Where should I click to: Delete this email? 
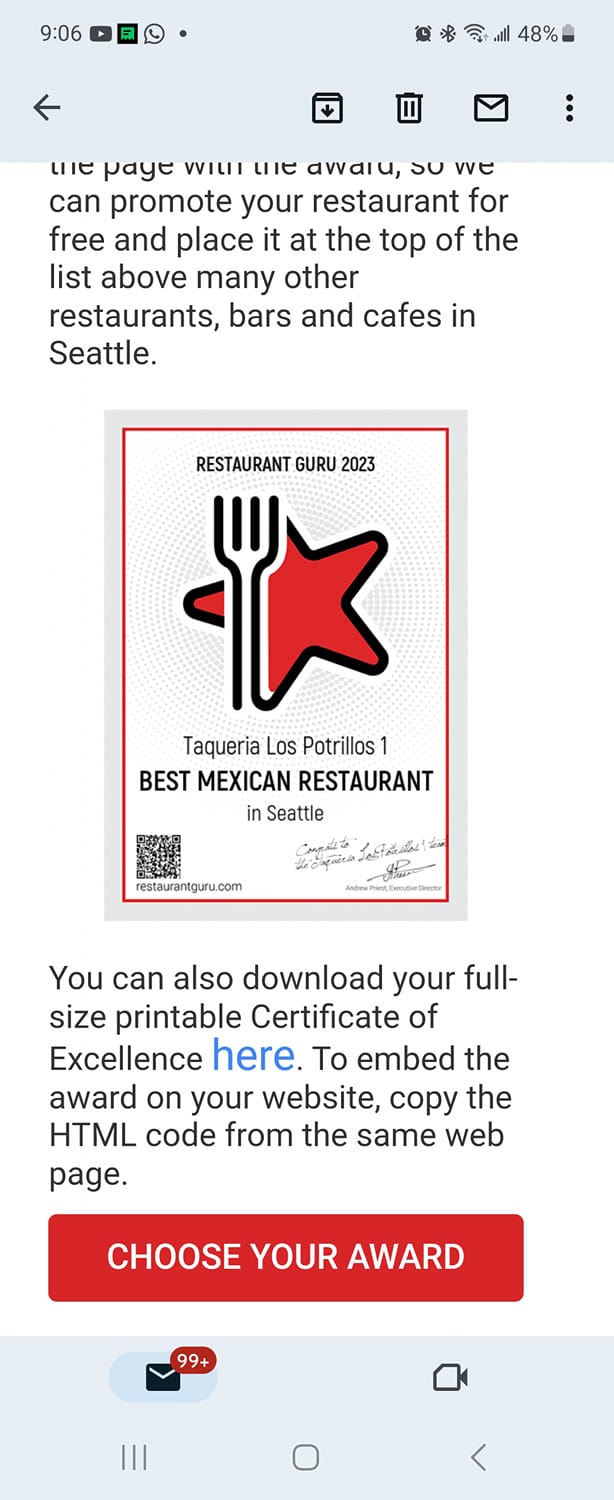(409, 108)
